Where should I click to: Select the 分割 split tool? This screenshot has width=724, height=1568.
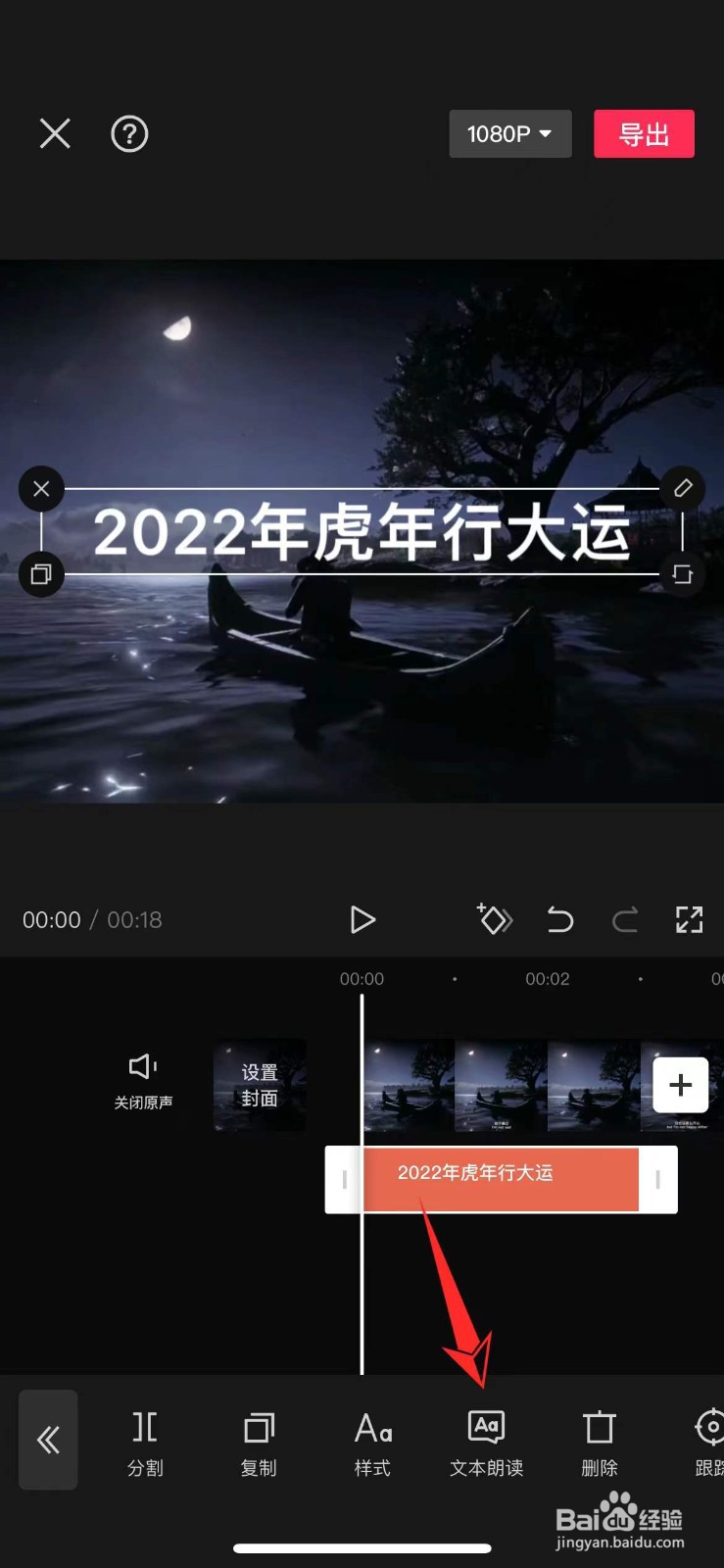point(144,1441)
